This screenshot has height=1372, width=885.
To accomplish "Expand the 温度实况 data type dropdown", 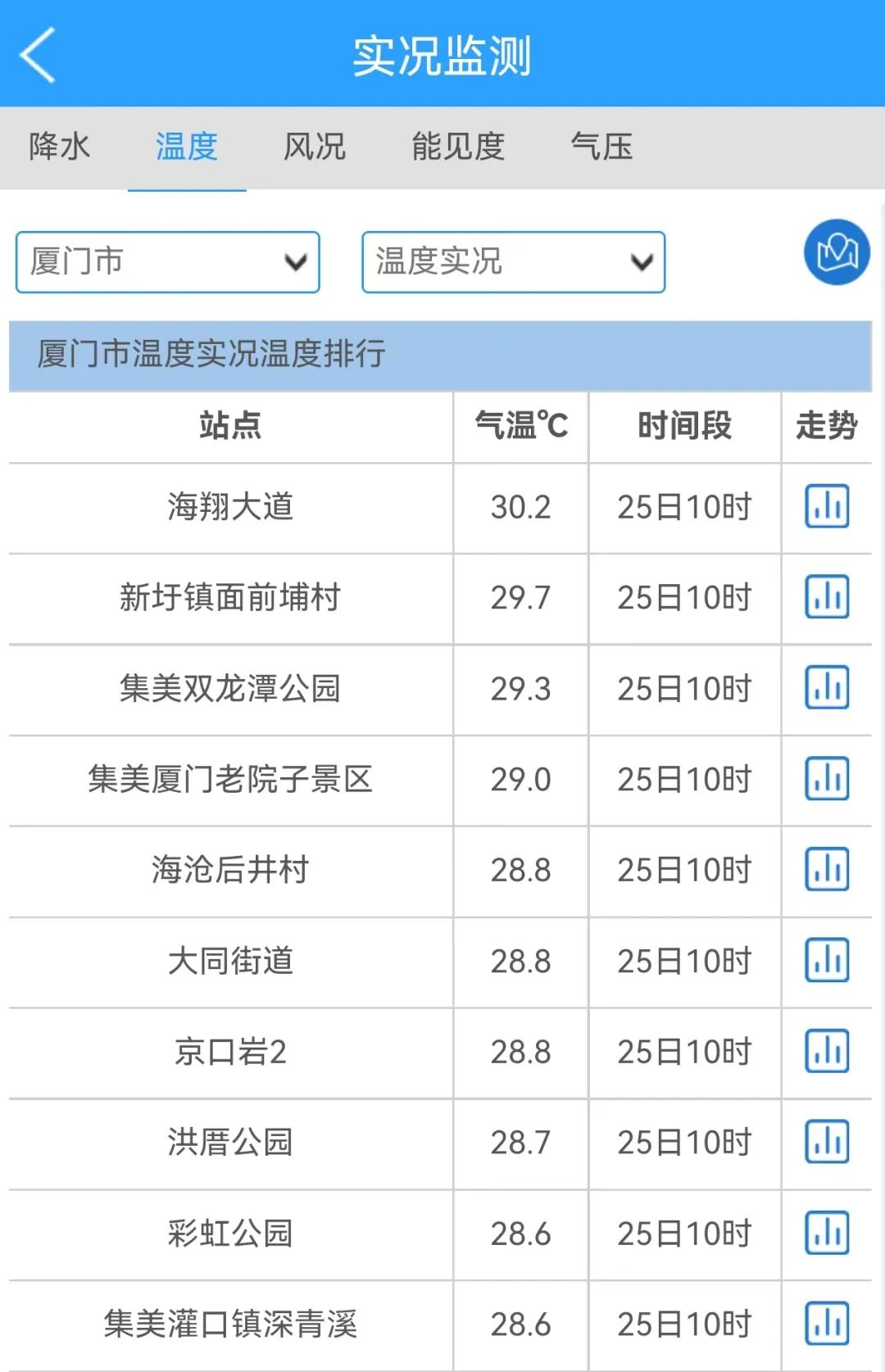I will (512, 261).
